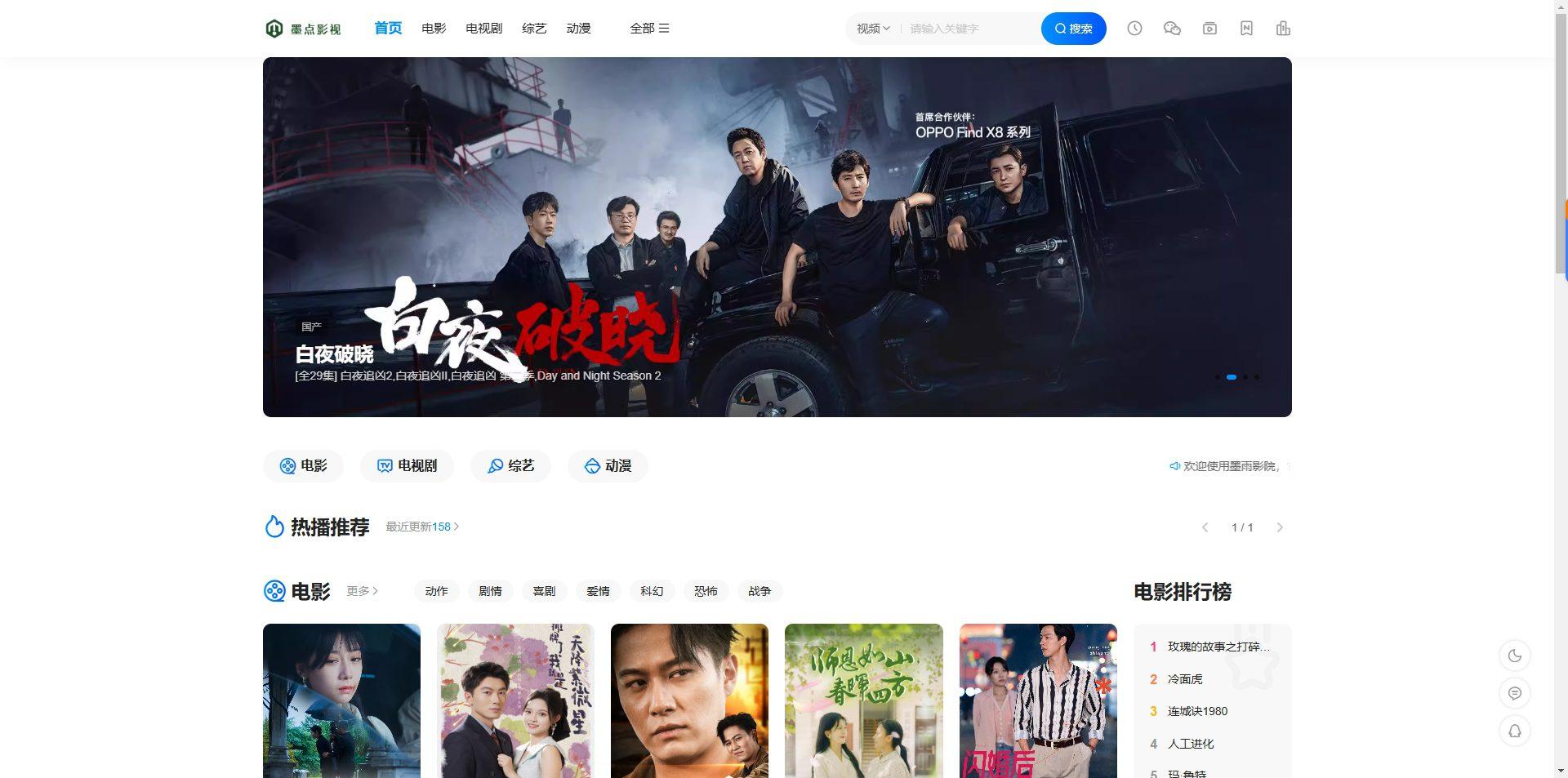Filter movies by 喜剧 tag

pos(544,591)
